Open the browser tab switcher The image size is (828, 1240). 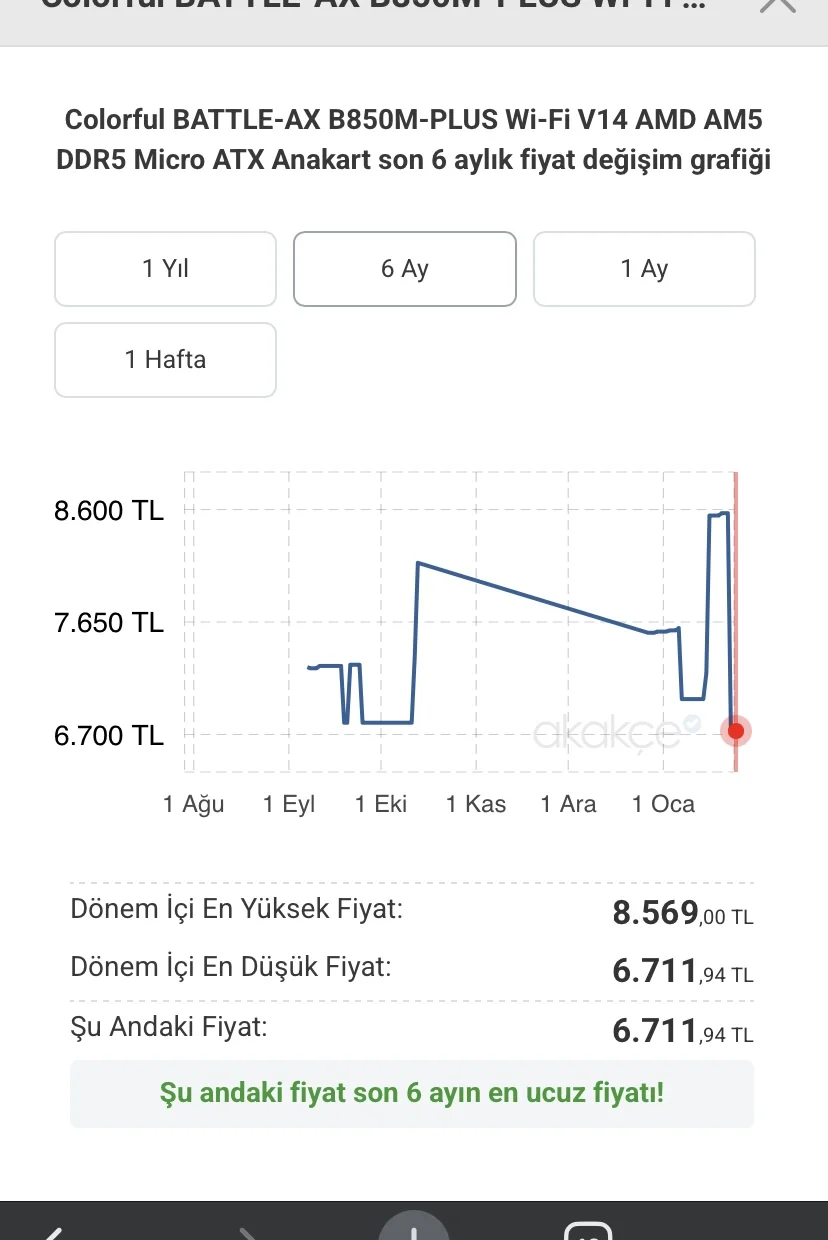pos(588,1231)
